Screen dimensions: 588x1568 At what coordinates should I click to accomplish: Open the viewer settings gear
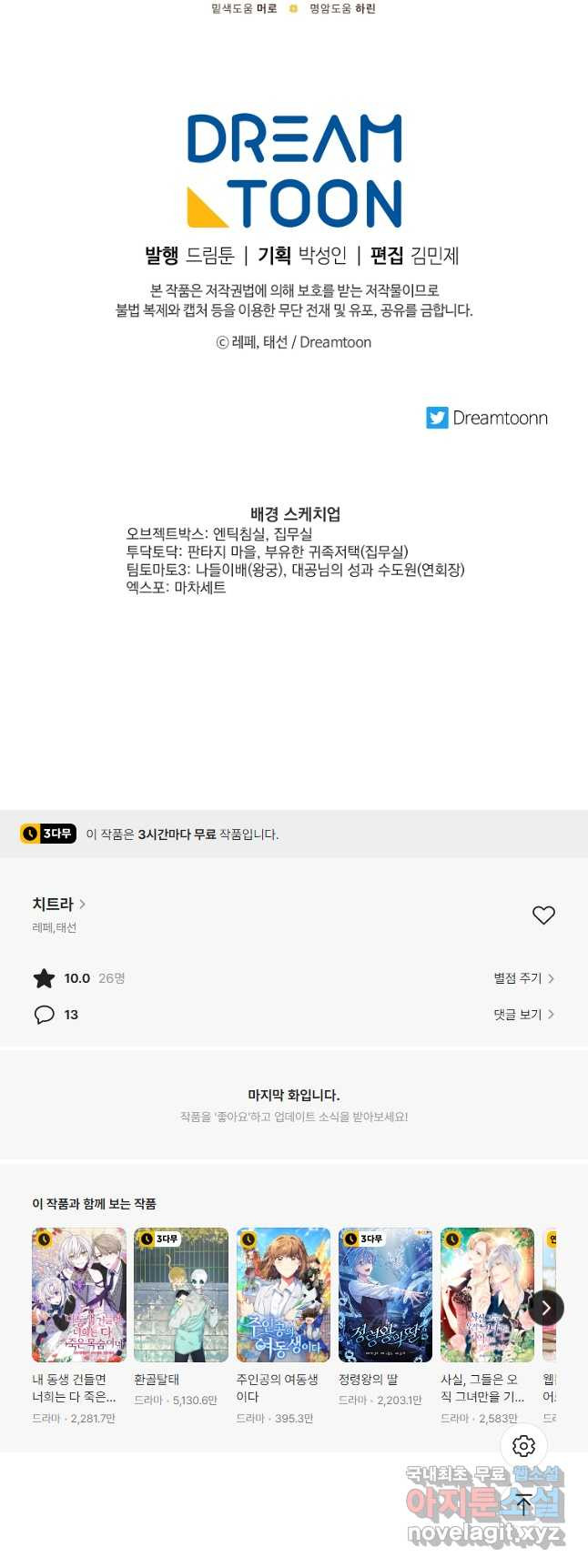point(523,1445)
